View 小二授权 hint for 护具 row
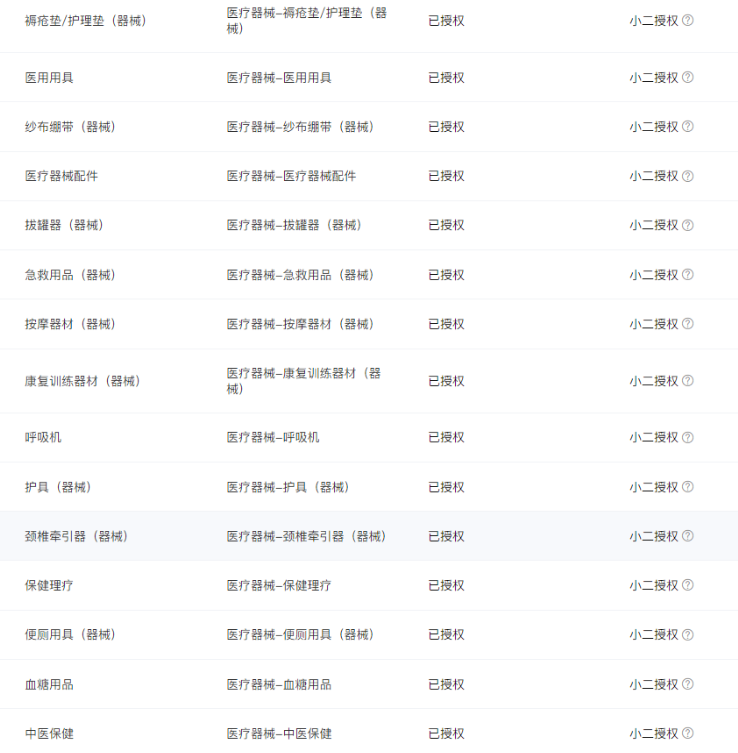738x753 pixels. (x=688, y=487)
